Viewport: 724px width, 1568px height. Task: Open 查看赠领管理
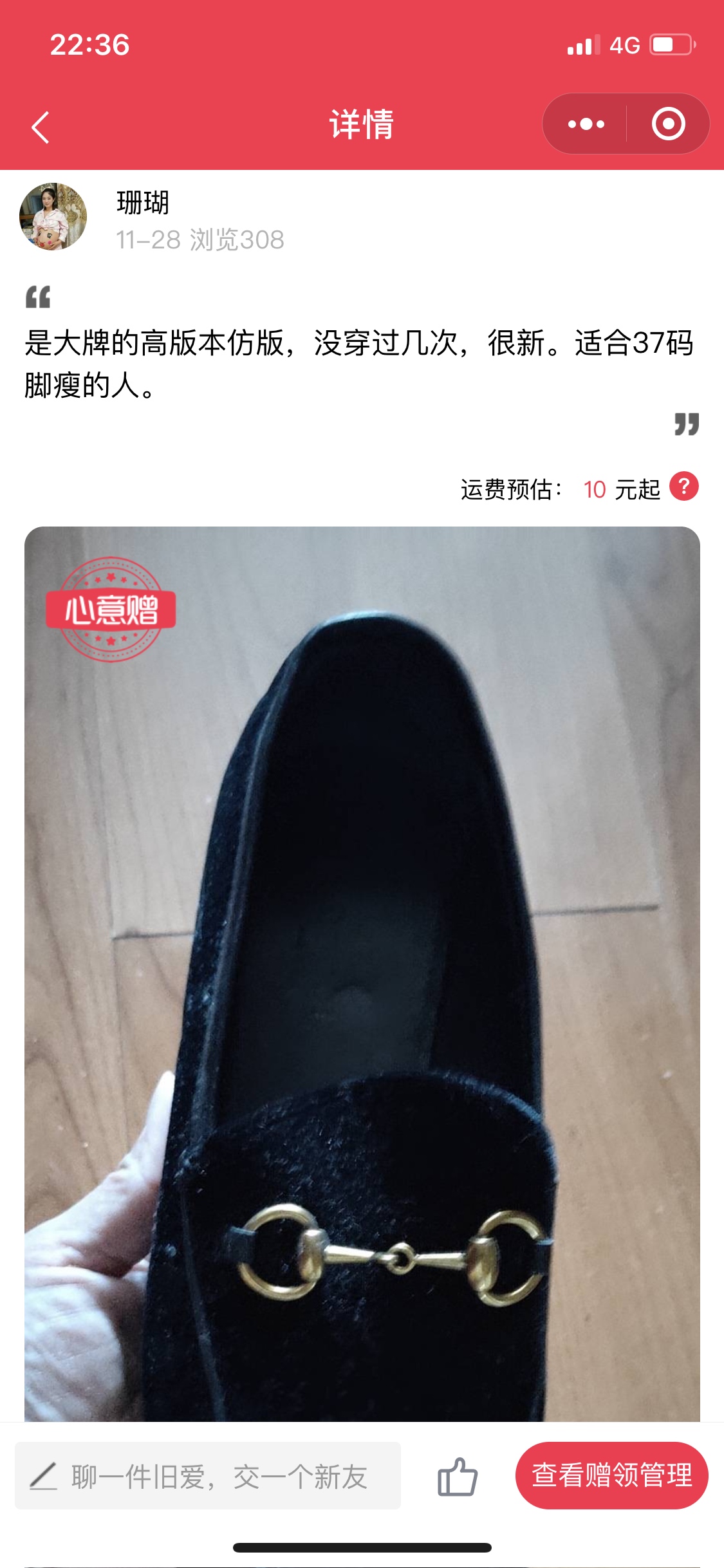pos(611,1475)
